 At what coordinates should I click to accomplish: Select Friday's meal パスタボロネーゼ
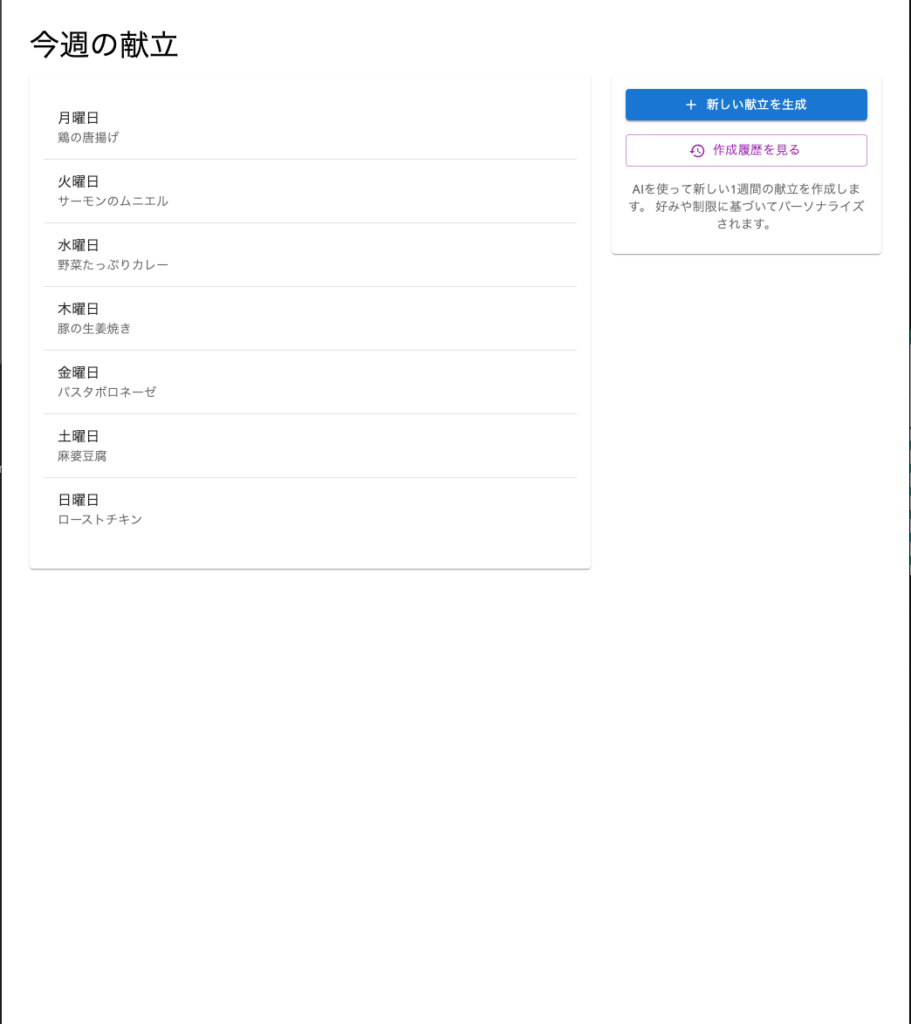[105, 392]
